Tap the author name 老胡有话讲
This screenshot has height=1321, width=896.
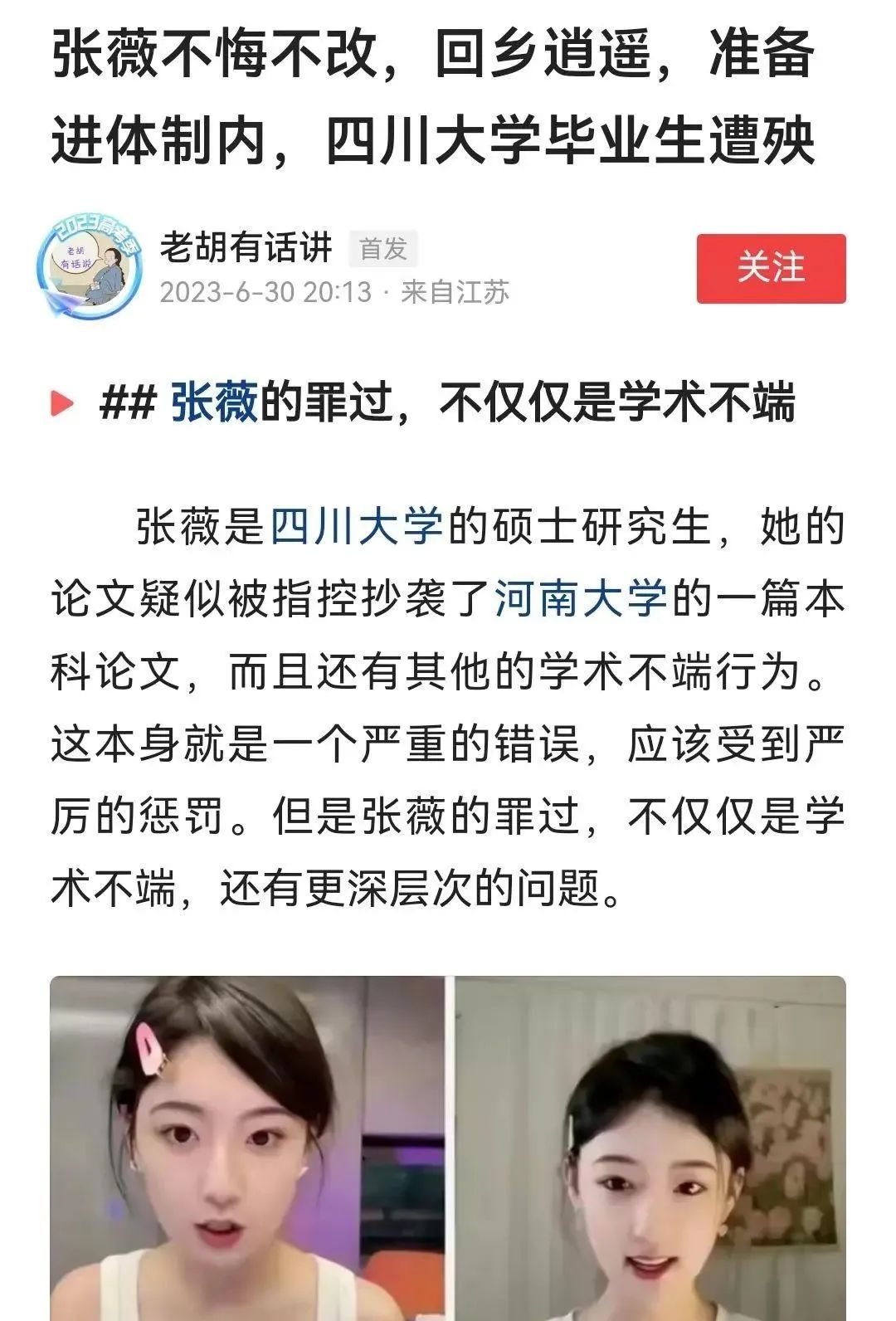tap(246, 247)
